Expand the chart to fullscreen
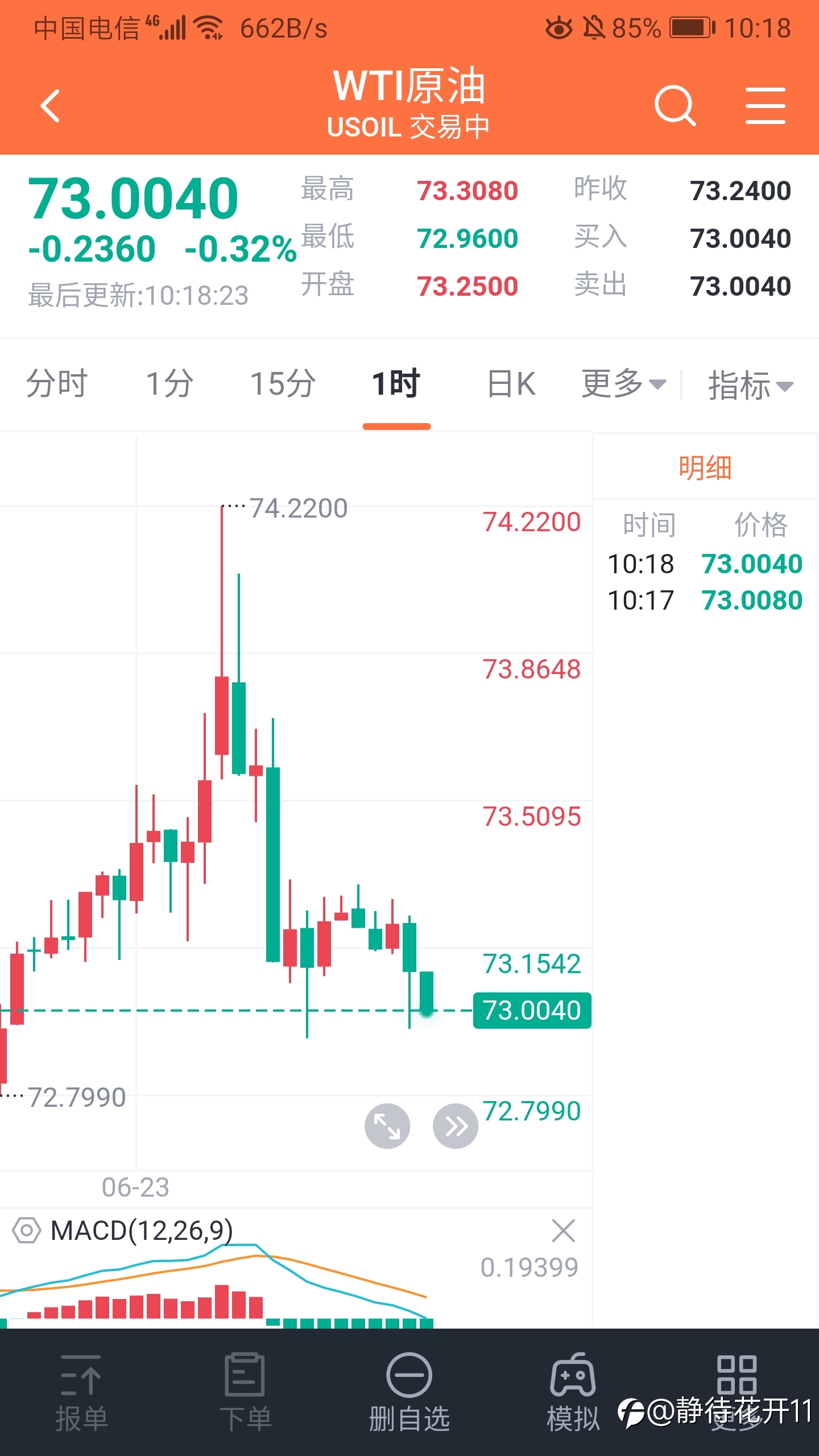The width and height of the screenshot is (819, 1456). coord(387,1126)
